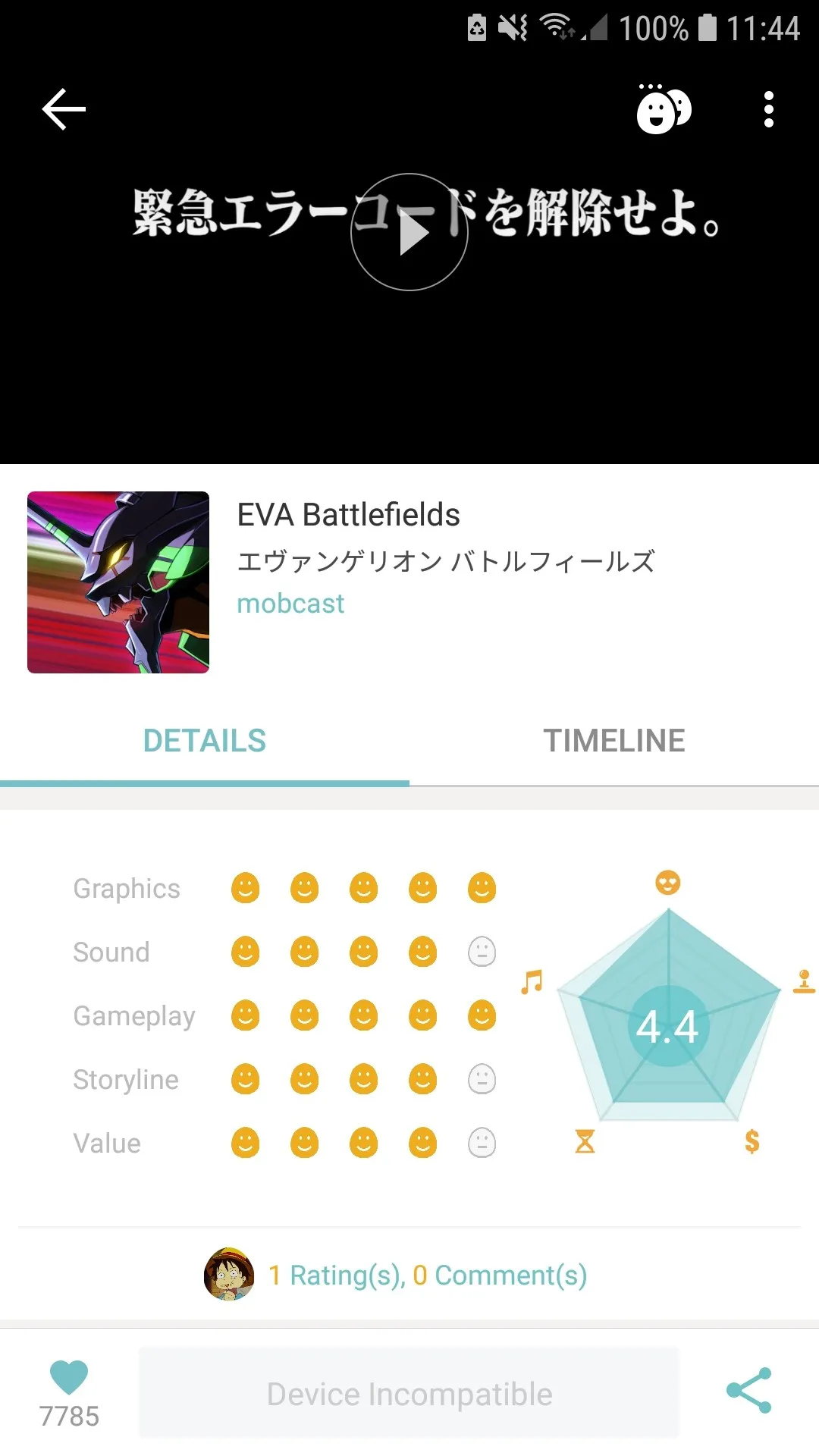Switch to the TIMELINE tab
The width and height of the screenshot is (819, 1456).
coord(613,741)
